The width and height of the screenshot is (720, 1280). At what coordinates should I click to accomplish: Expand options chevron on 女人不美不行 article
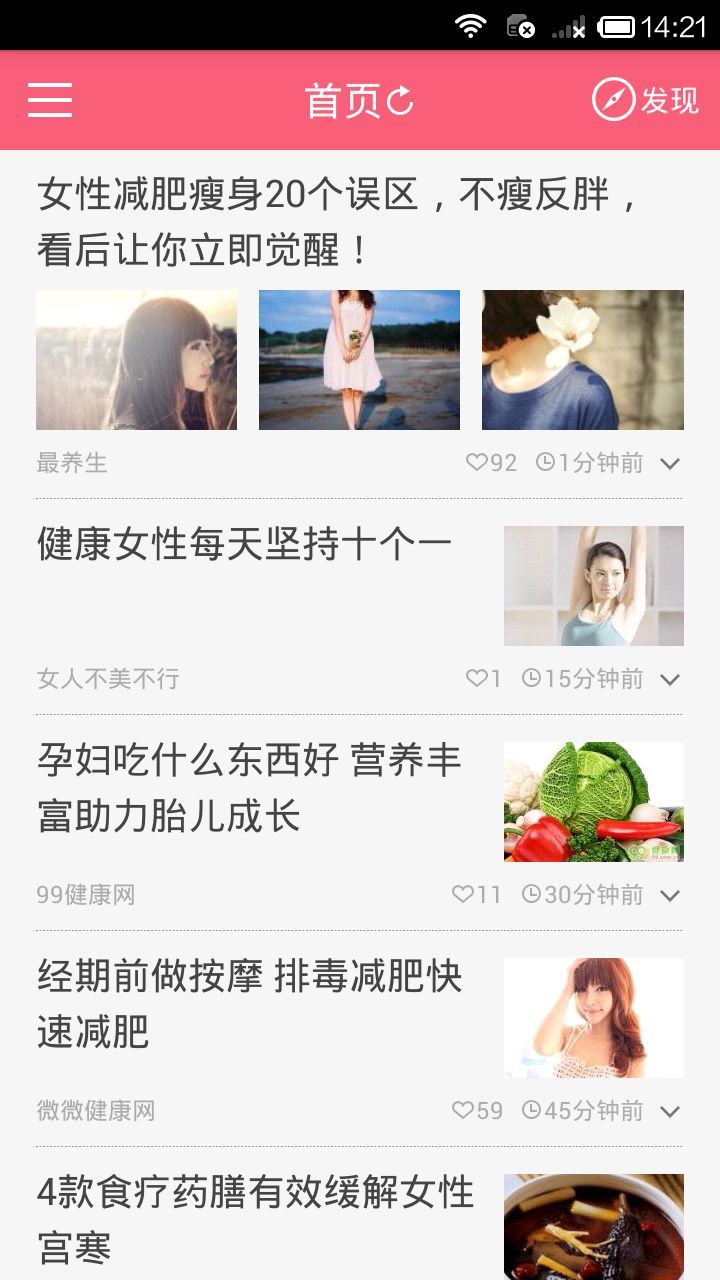[670, 679]
